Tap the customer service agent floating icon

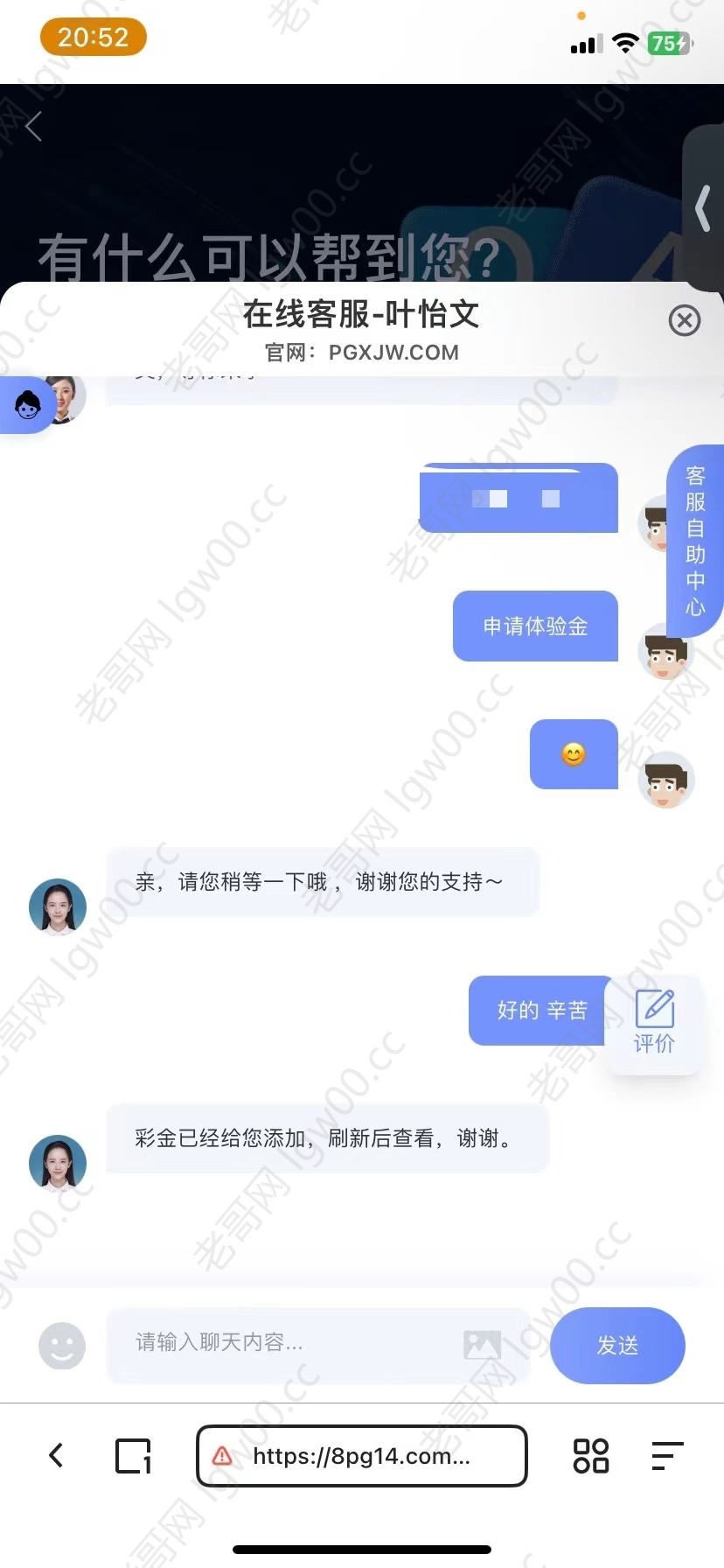point(28,405)
